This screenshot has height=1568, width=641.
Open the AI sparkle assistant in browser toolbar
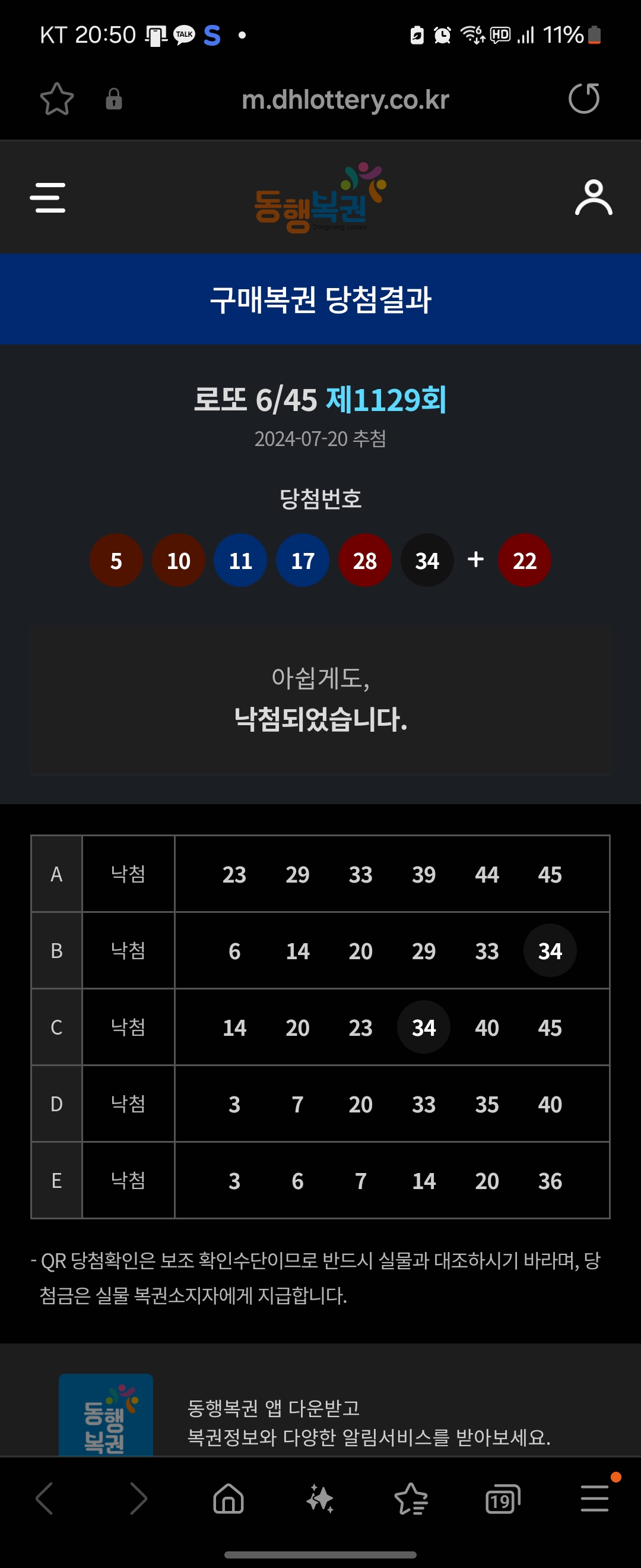(x=320, y=1498)
